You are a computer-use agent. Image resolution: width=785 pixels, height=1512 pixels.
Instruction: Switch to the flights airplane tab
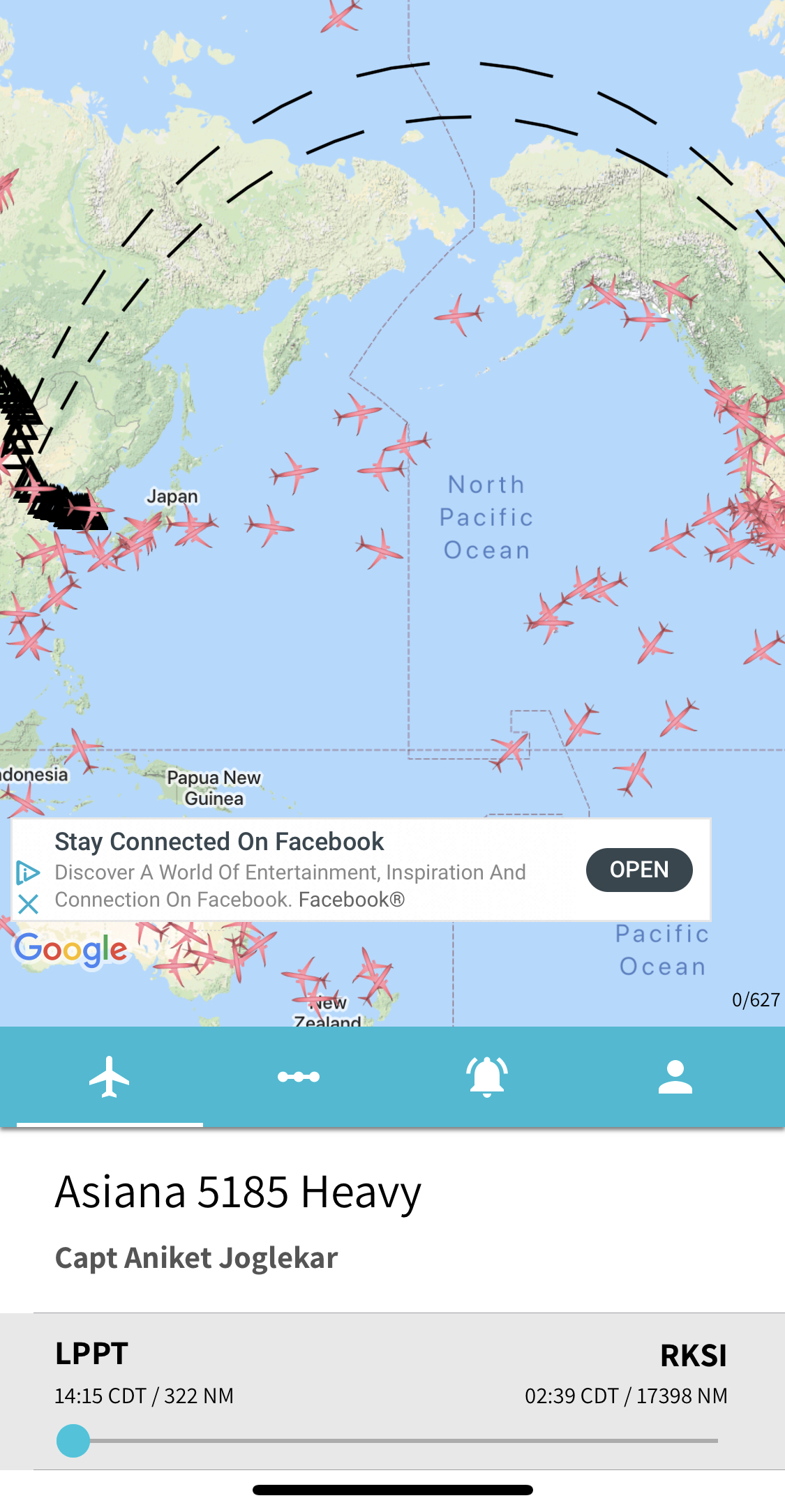[110, 1077]
